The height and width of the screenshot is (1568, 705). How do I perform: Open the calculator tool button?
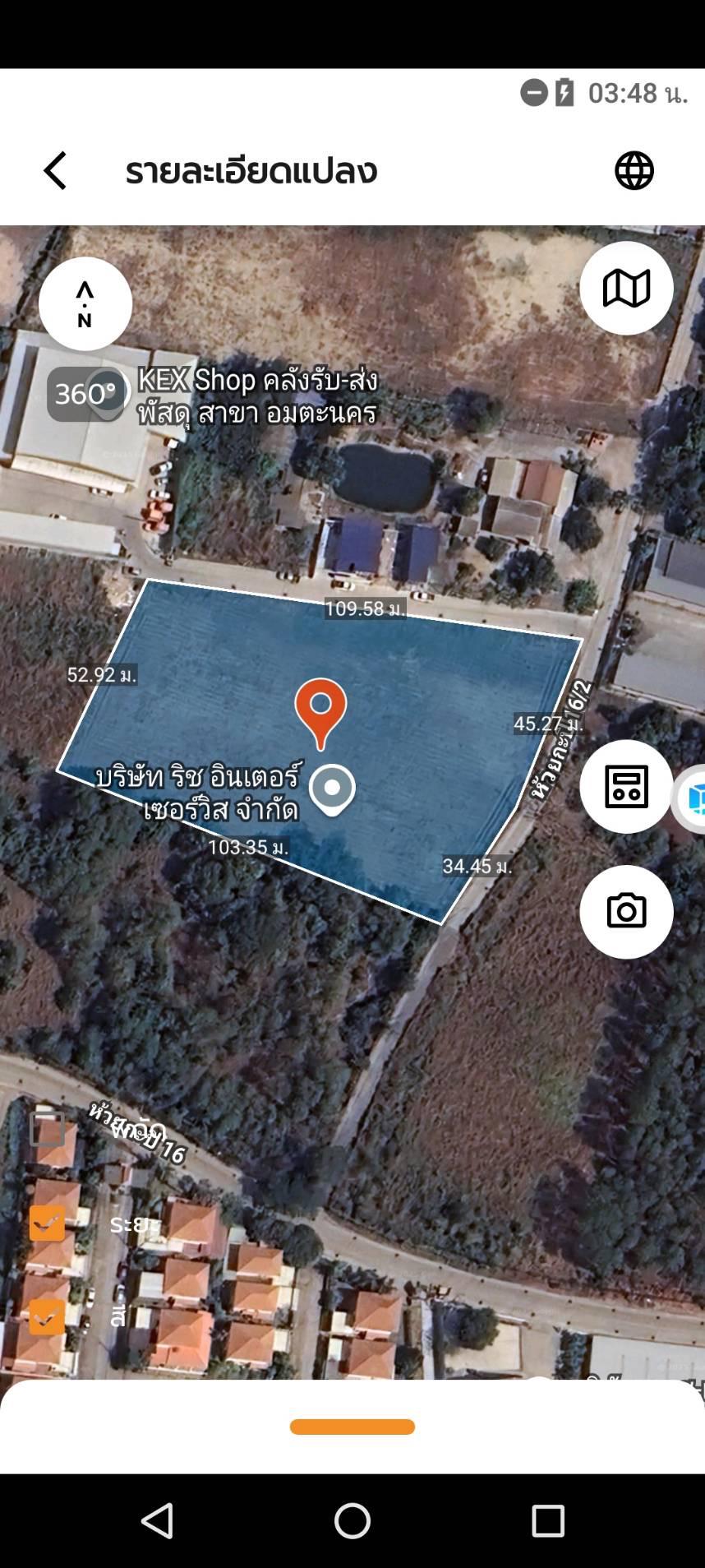click(x=626, y=787)
